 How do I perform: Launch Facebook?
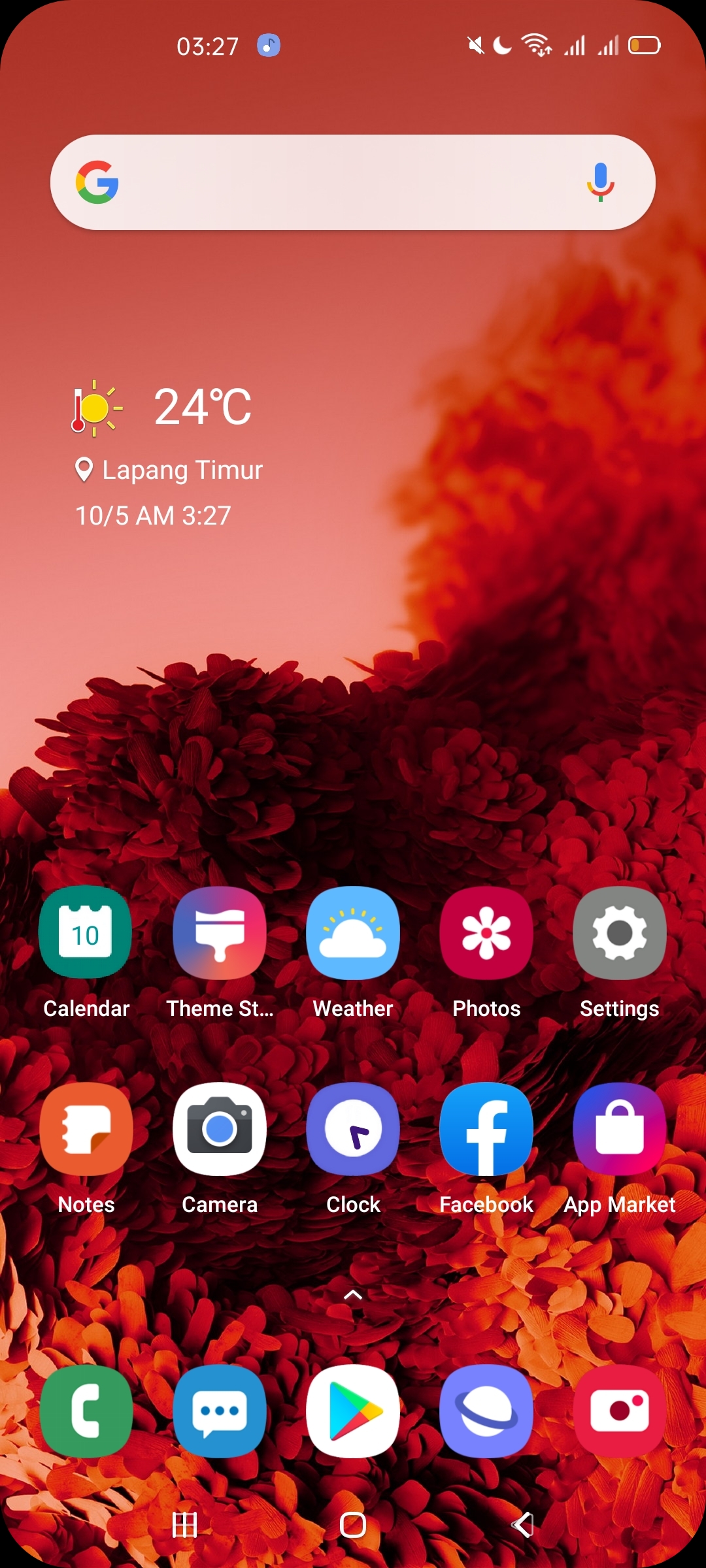pos(486,1128)
